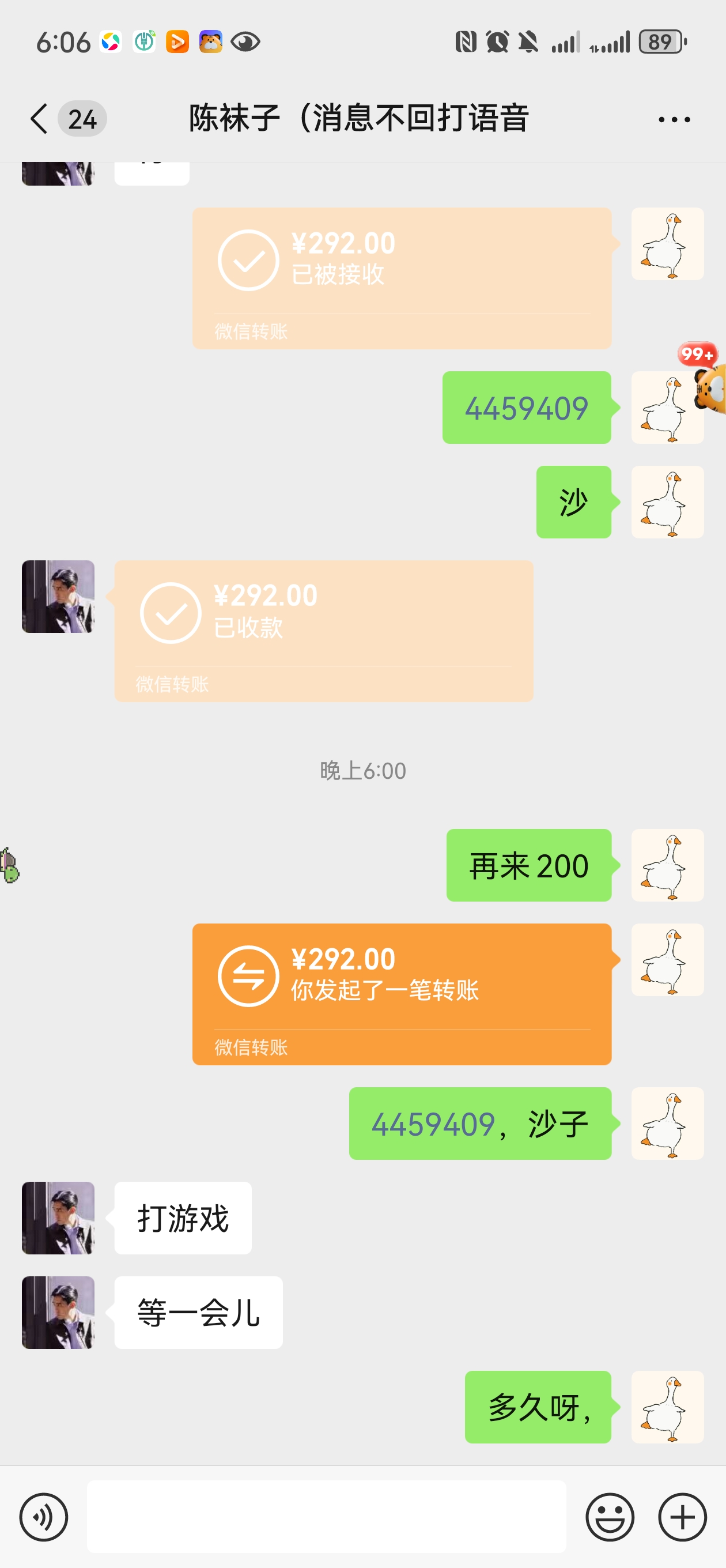This screenshot has width=726, height=1568.
Task: Switch to voice message input mode
Action: click(44, 1517)
